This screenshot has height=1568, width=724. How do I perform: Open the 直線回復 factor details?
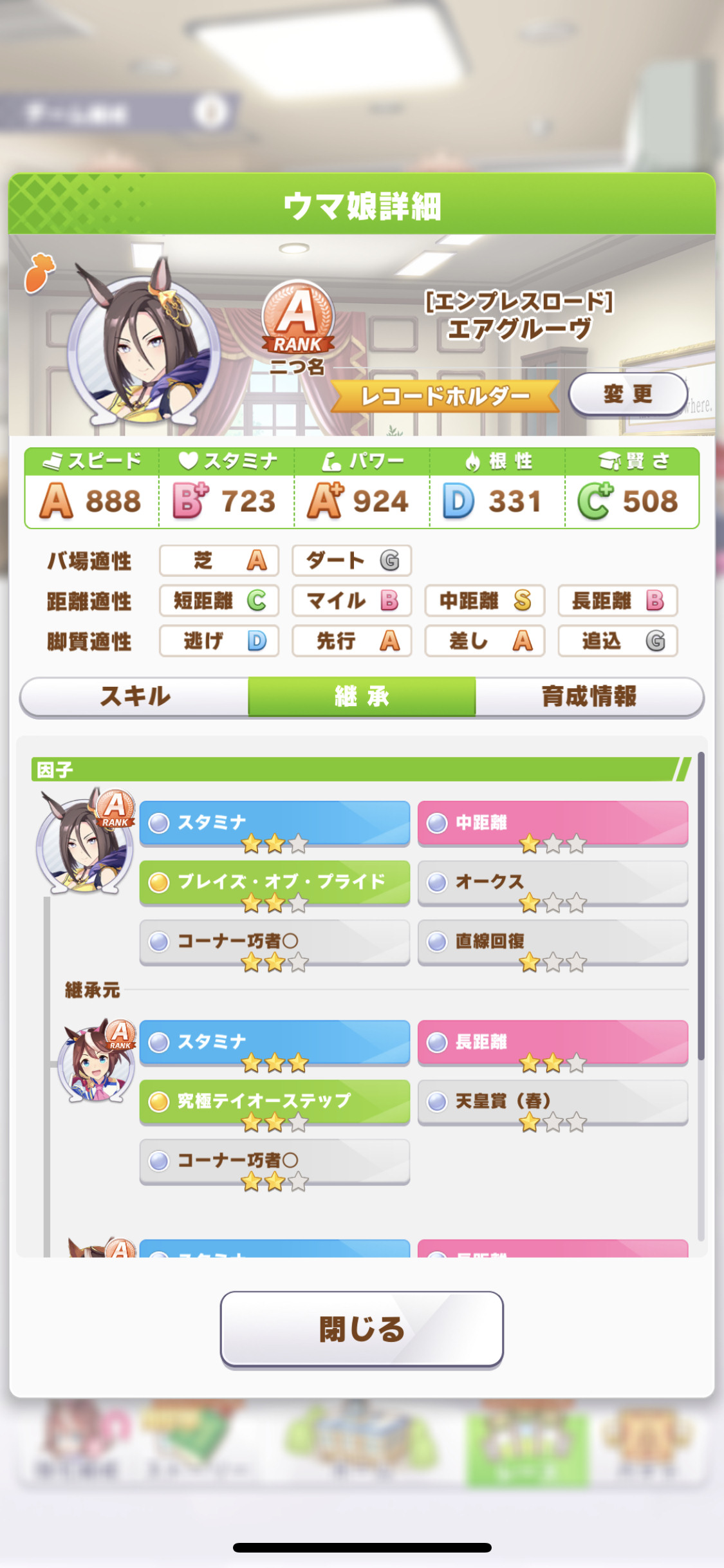pos(553,942)
